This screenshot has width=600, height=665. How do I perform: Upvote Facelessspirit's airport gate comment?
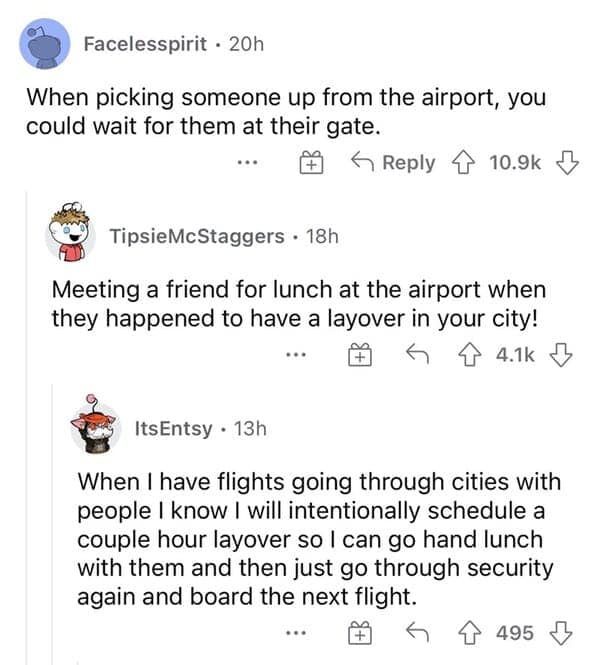[463, 162]
